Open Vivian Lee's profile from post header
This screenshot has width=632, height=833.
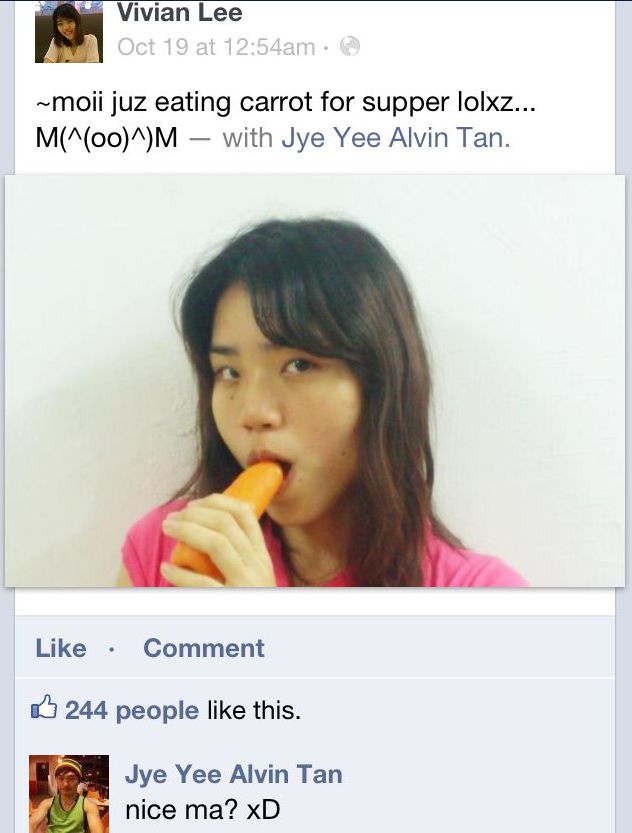[179, 14]
